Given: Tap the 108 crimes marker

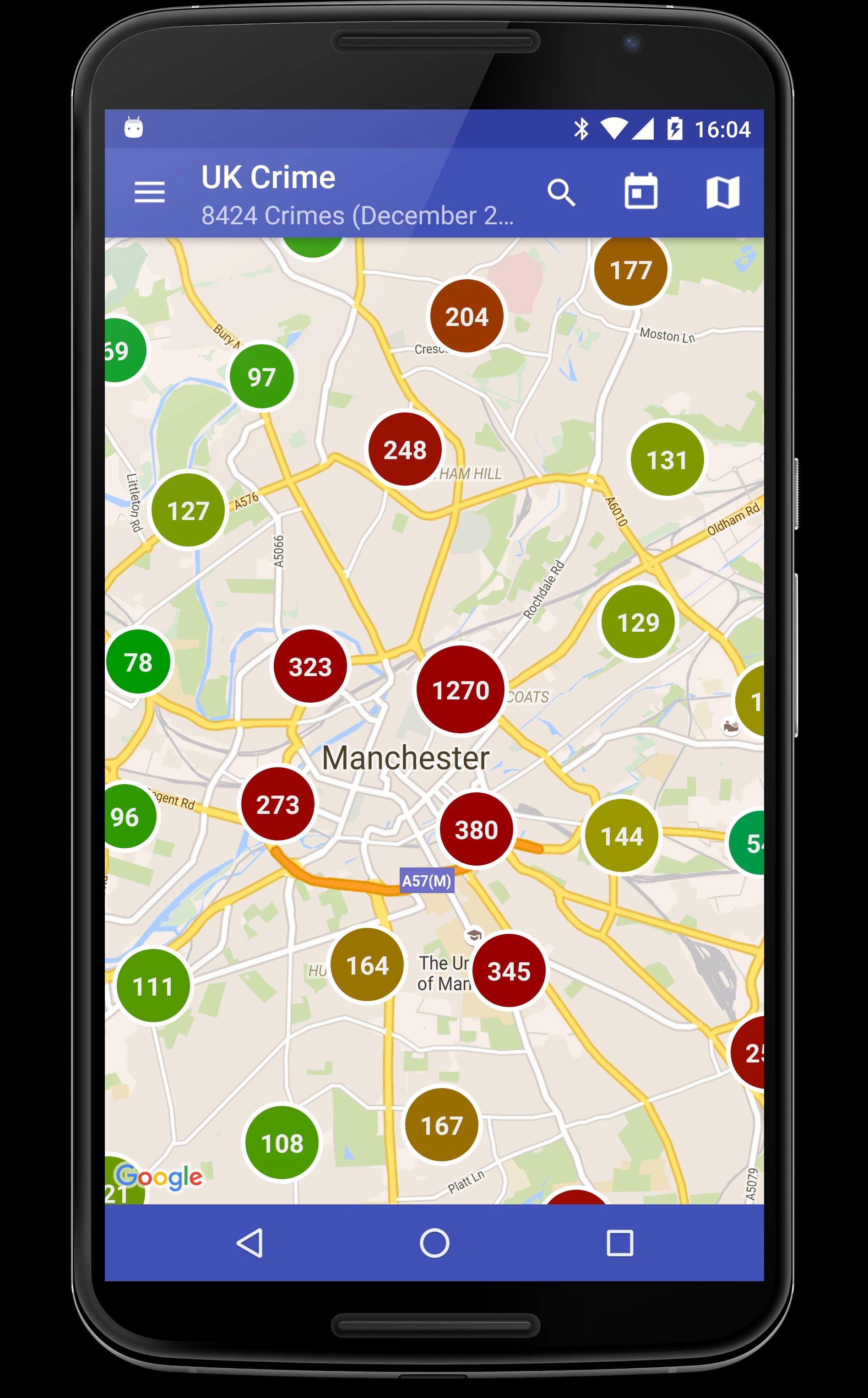Looking at the screenshot, I should click(x=282, y=1143).
